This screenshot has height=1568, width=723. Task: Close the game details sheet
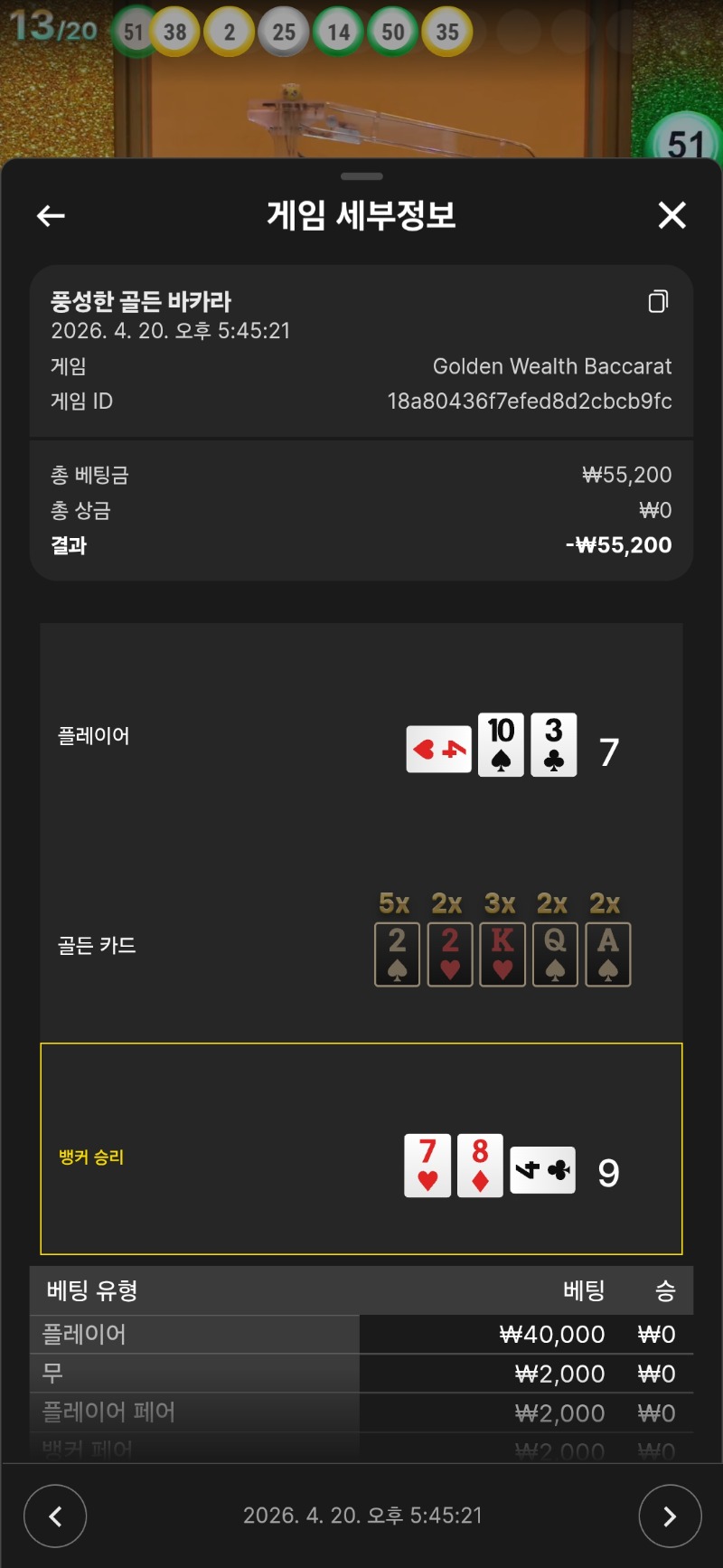click(x=671, y=215)
